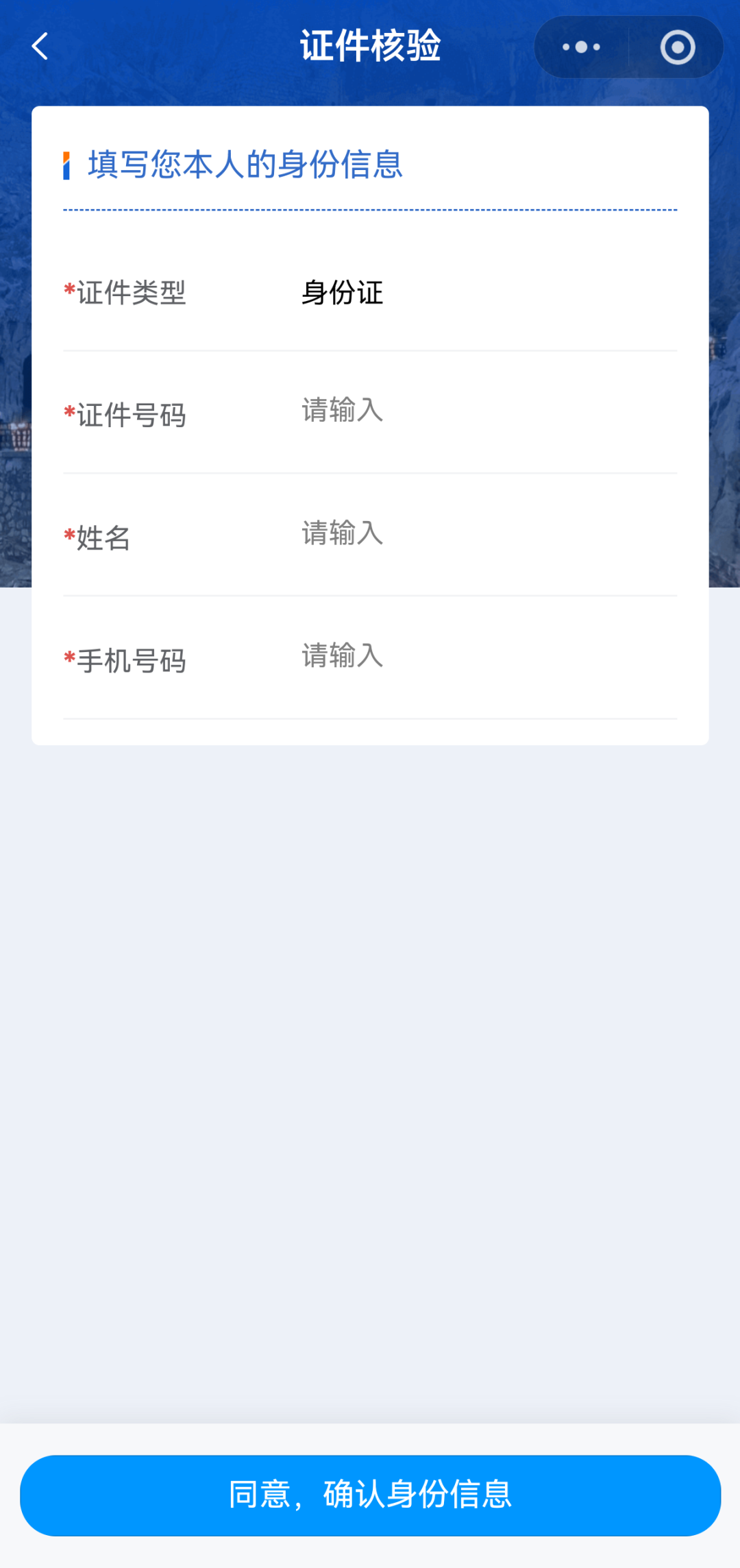Go back from the 证件核验 page
The height and width of the screenshot is (1568, 740).
[x=40, y=47]
